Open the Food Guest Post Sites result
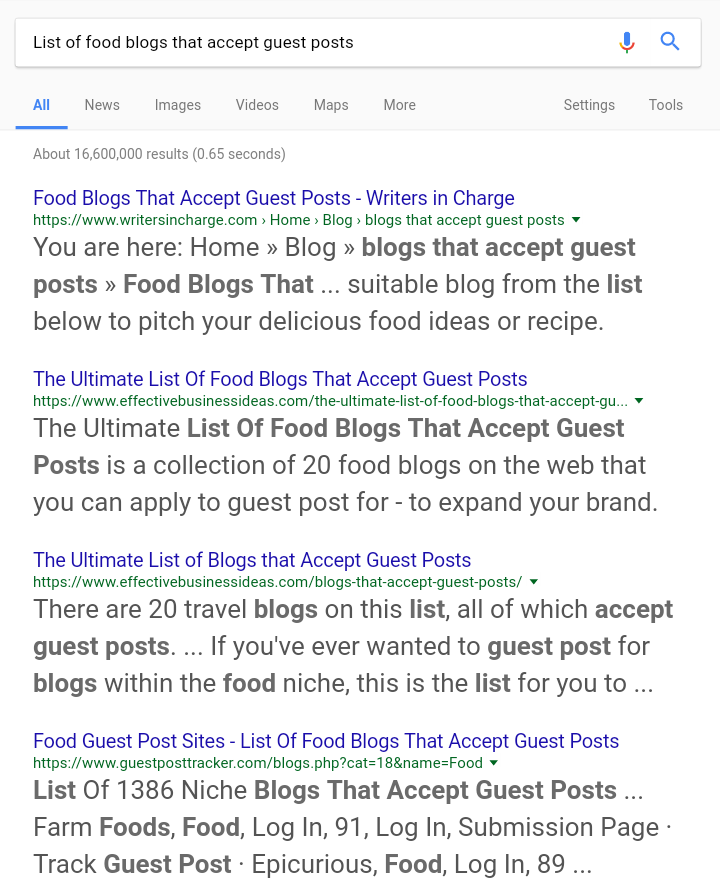 coord(326,741)
